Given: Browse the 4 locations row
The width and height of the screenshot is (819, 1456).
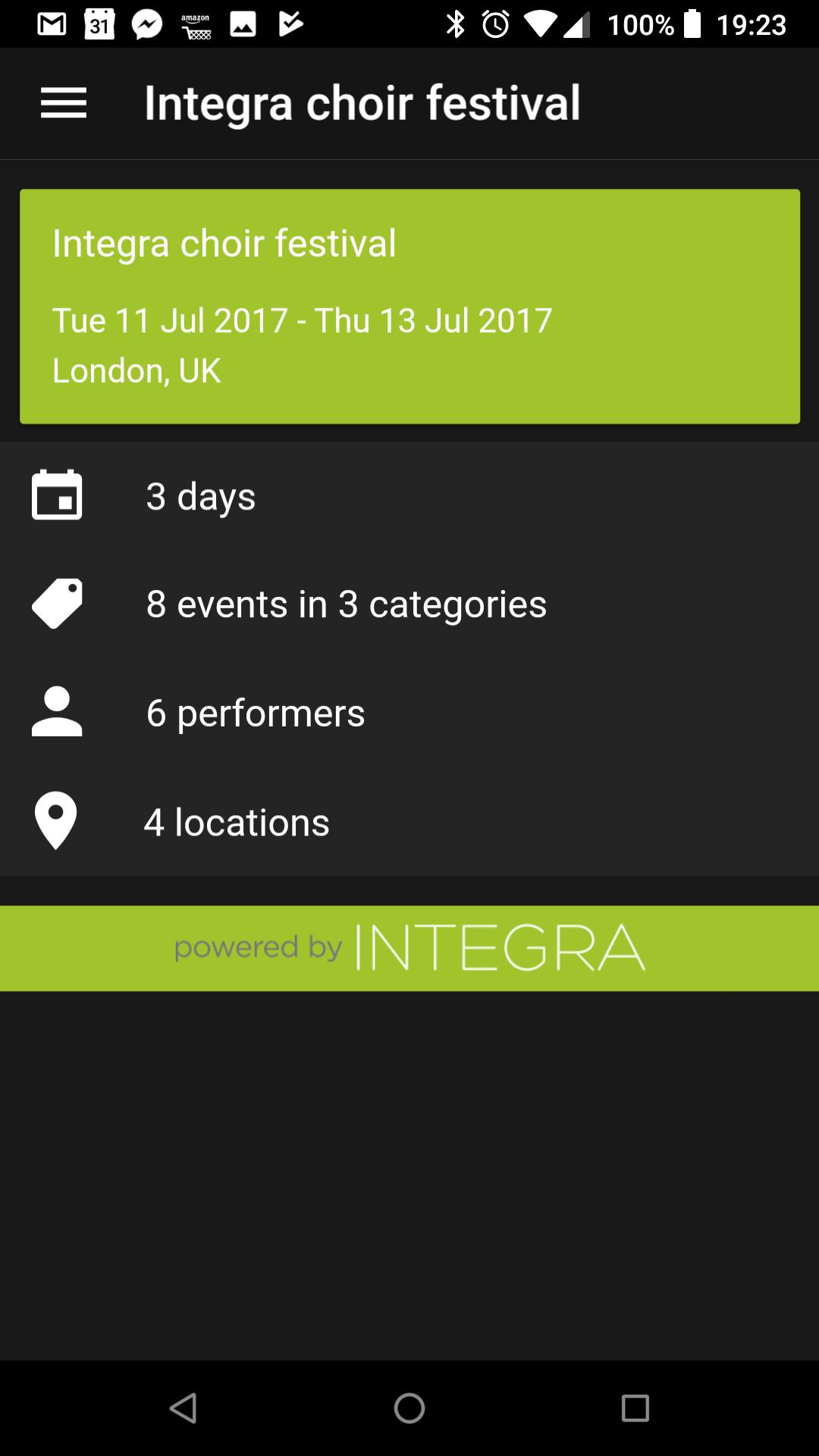Looking at the screenshot, I should pyautogui.click(x=409, y=821).
